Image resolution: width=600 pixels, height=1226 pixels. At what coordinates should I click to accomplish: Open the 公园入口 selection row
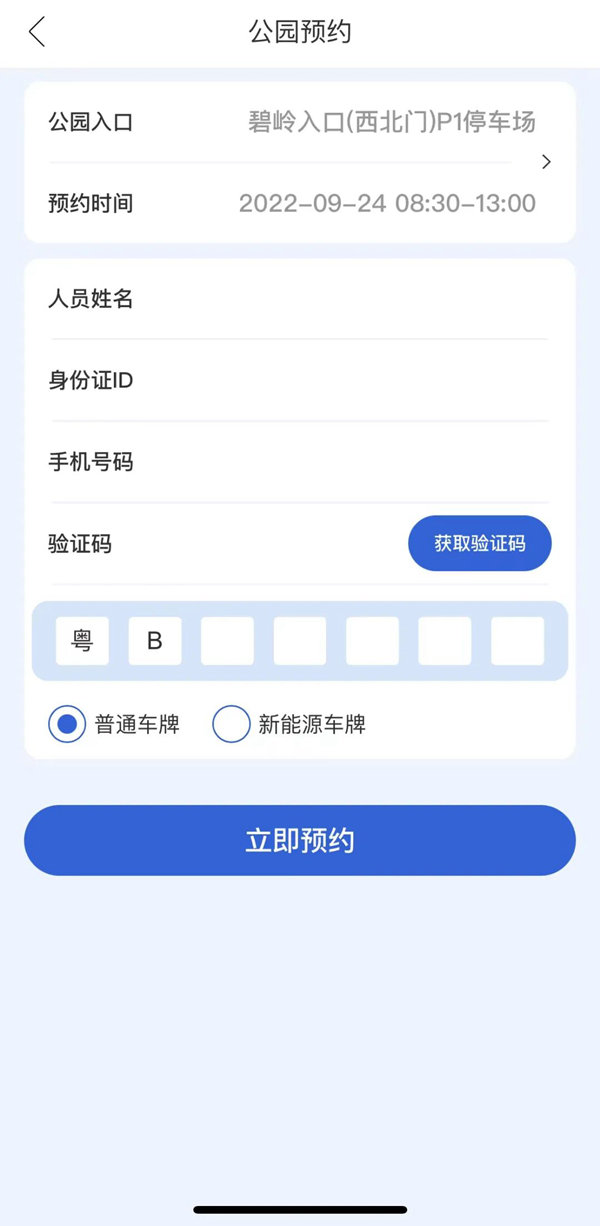pyautogui.click(x=300, y=123)
